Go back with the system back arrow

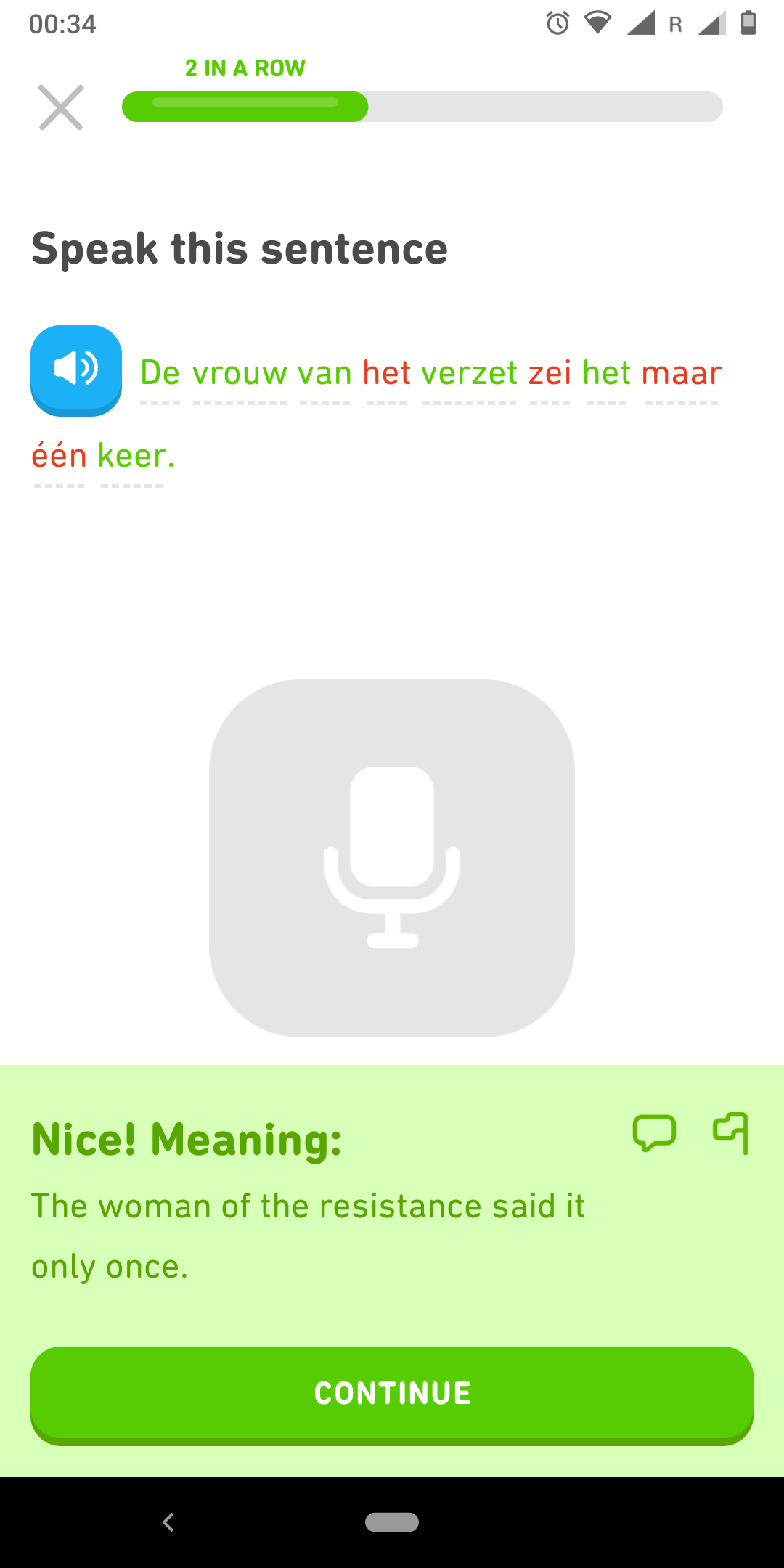[168, 1522]
